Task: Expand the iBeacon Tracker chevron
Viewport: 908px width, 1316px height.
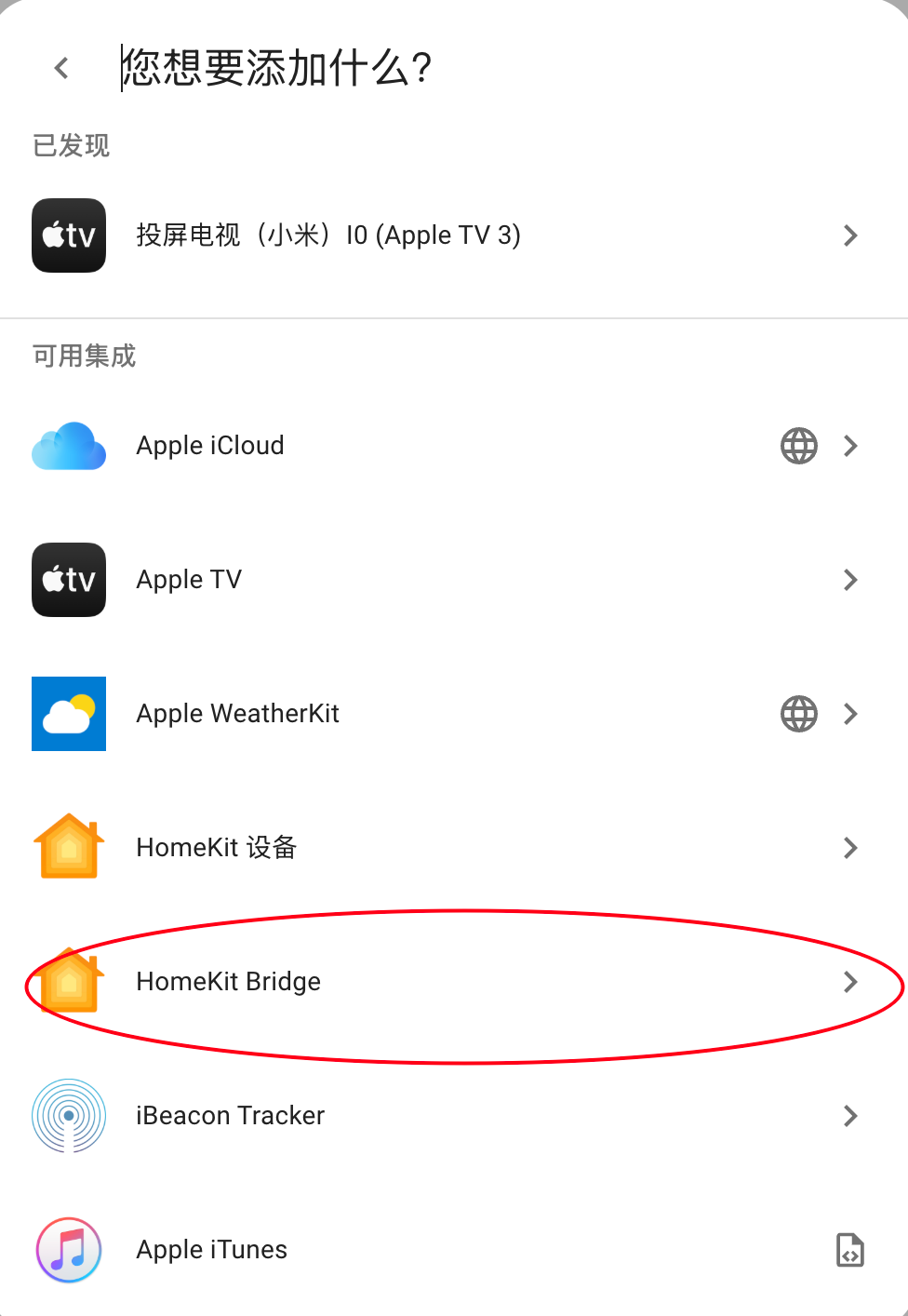Action: [x=849, y=1115]
